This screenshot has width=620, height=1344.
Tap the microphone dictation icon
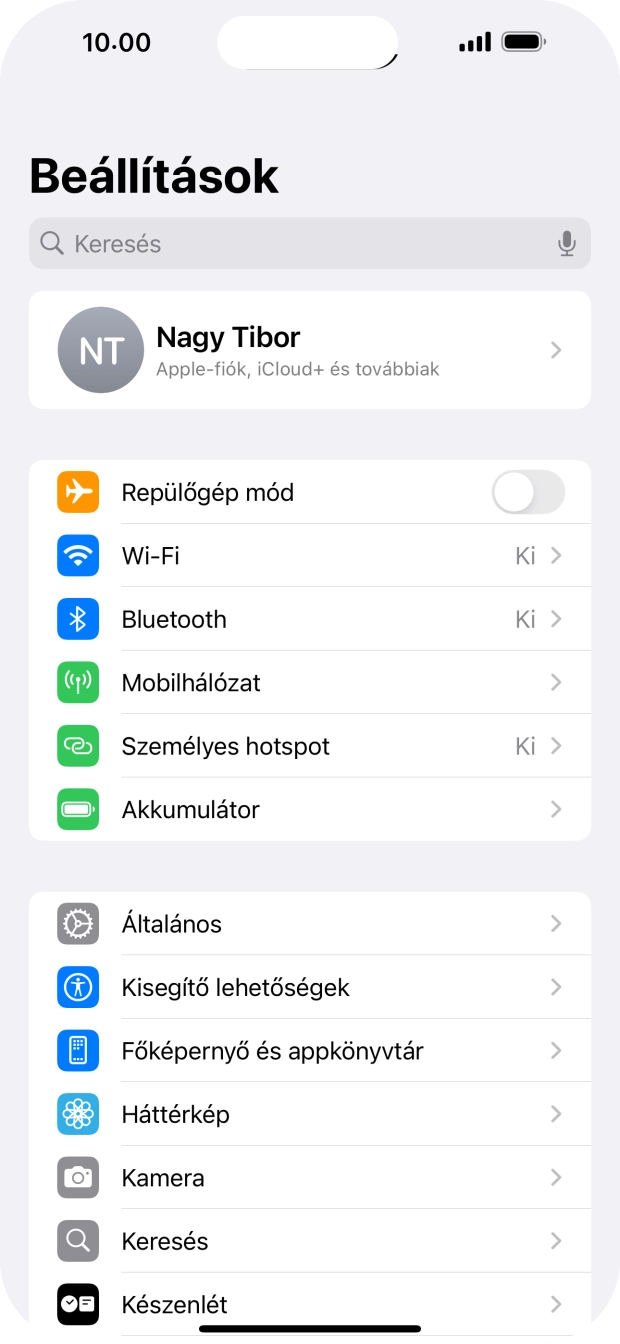pyautogui.click(x=567, y=243)
